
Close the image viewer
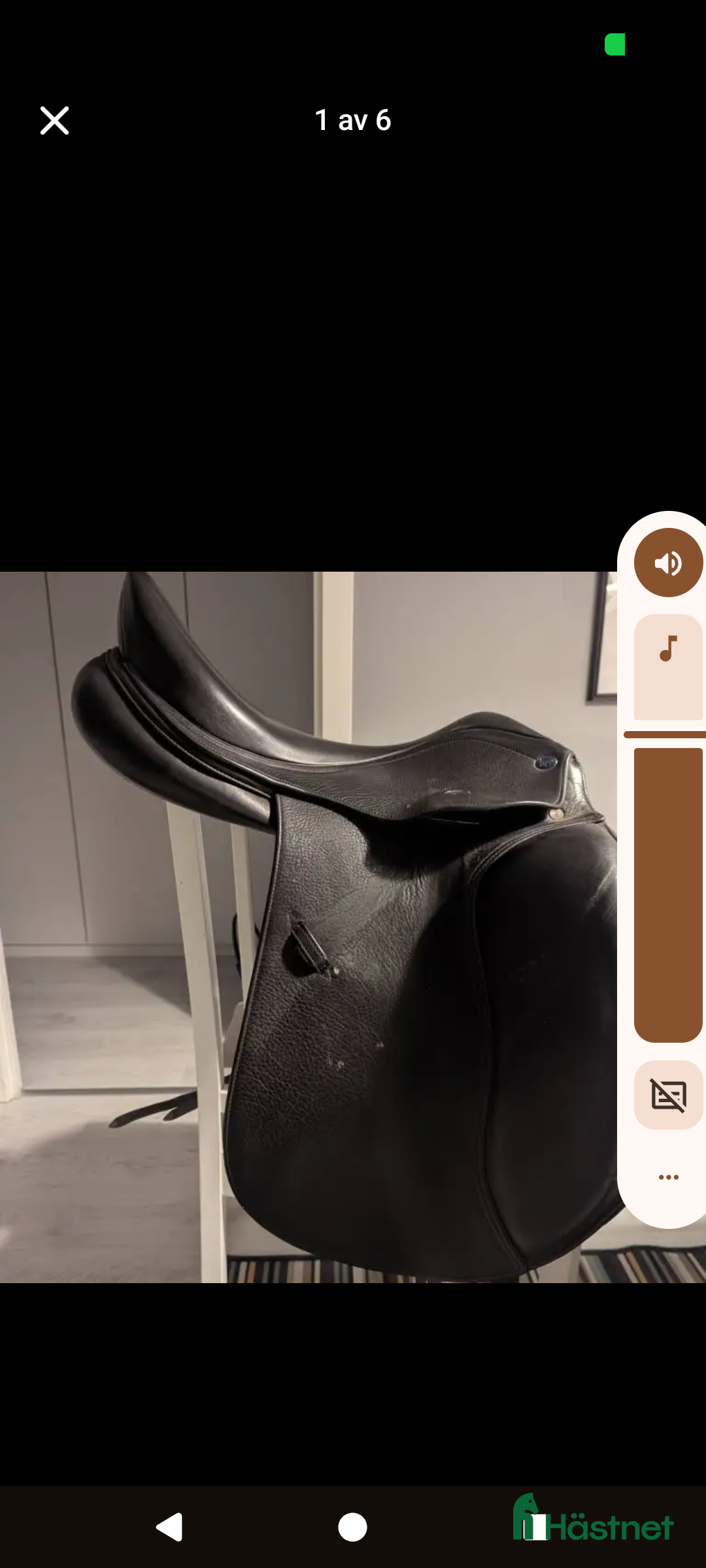click(54, 121)
